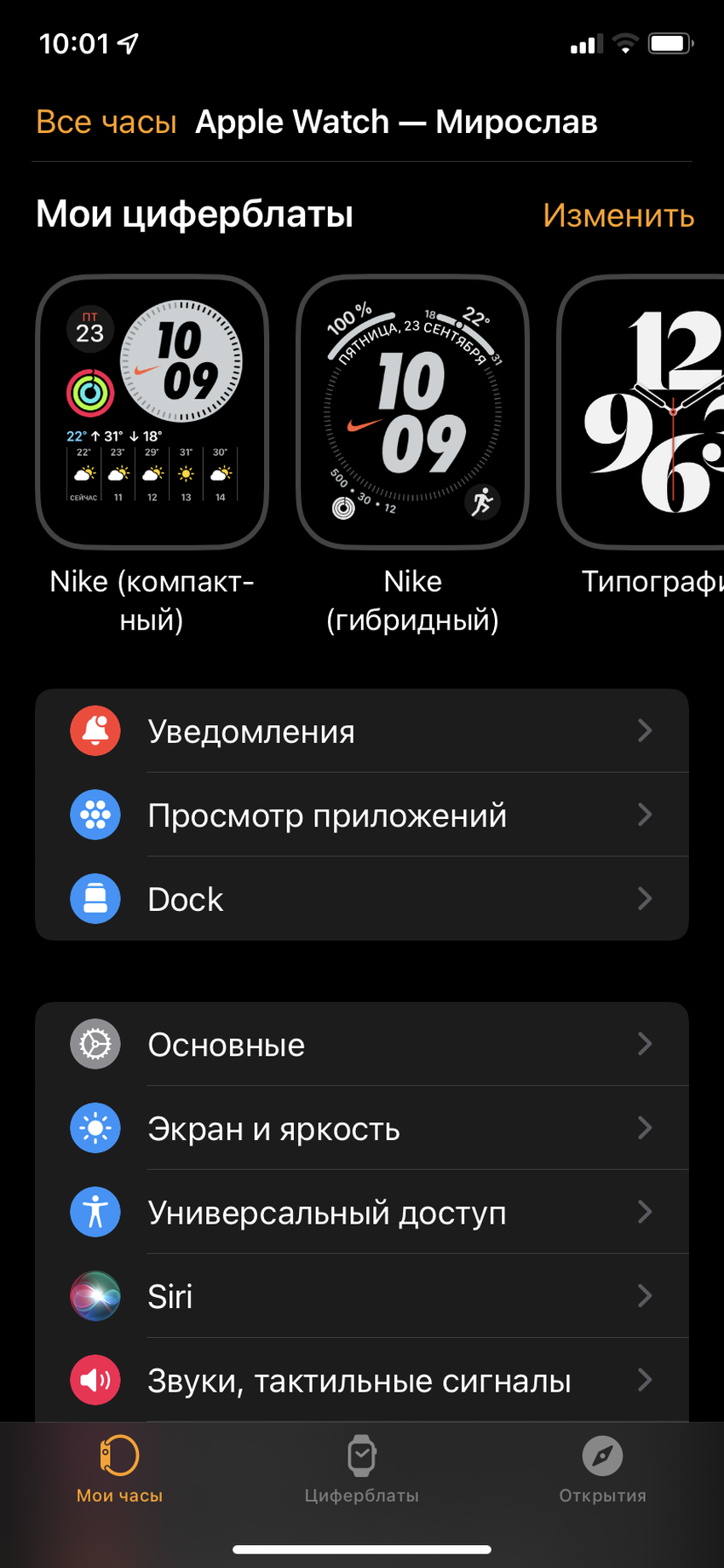Open Универсальный доступ
Image resolution: width=724 pixels, height=1568 pixels.
362,1213
